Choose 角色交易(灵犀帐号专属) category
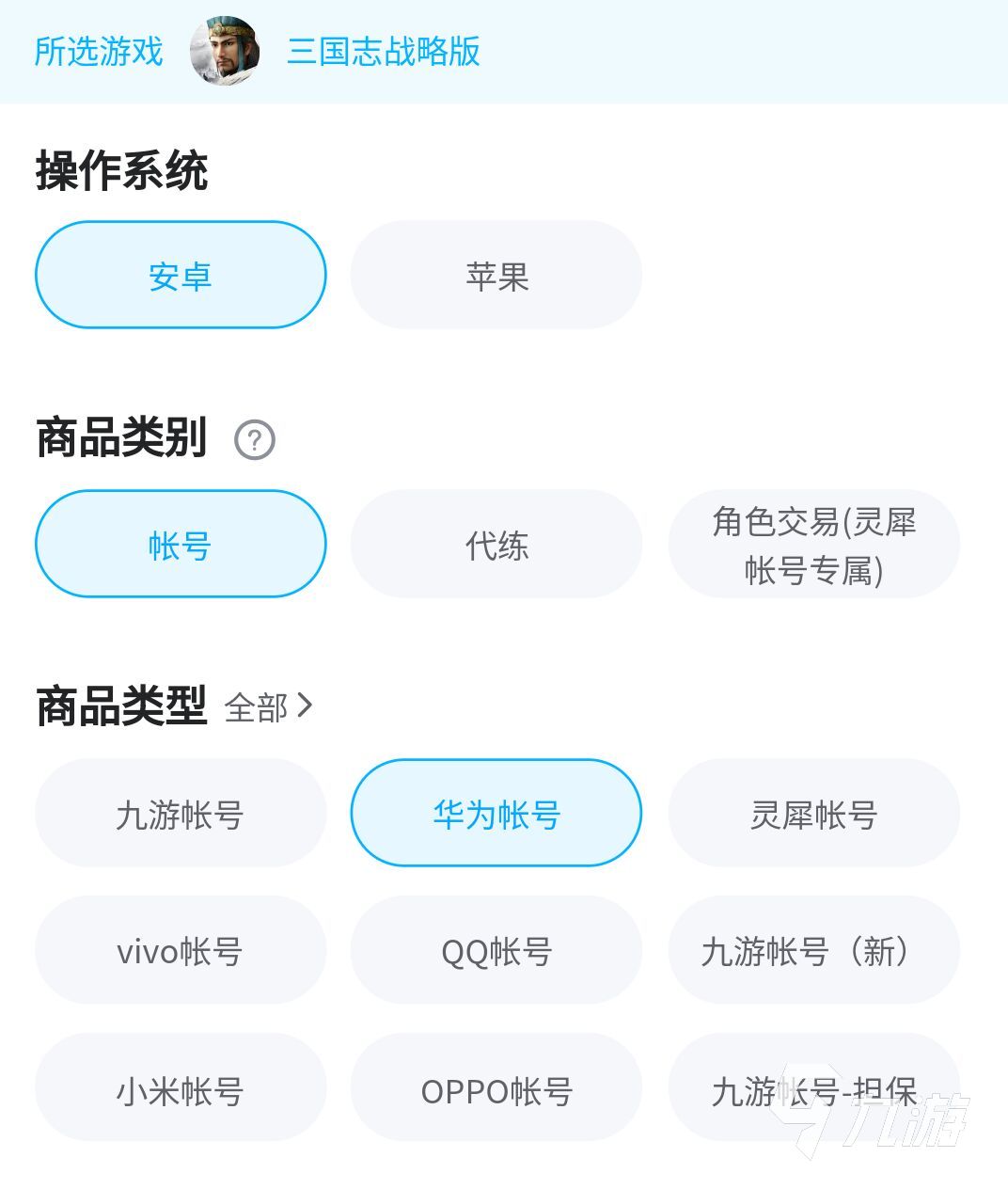This screenshot has height=1189, width=1008. pos(813,544)
